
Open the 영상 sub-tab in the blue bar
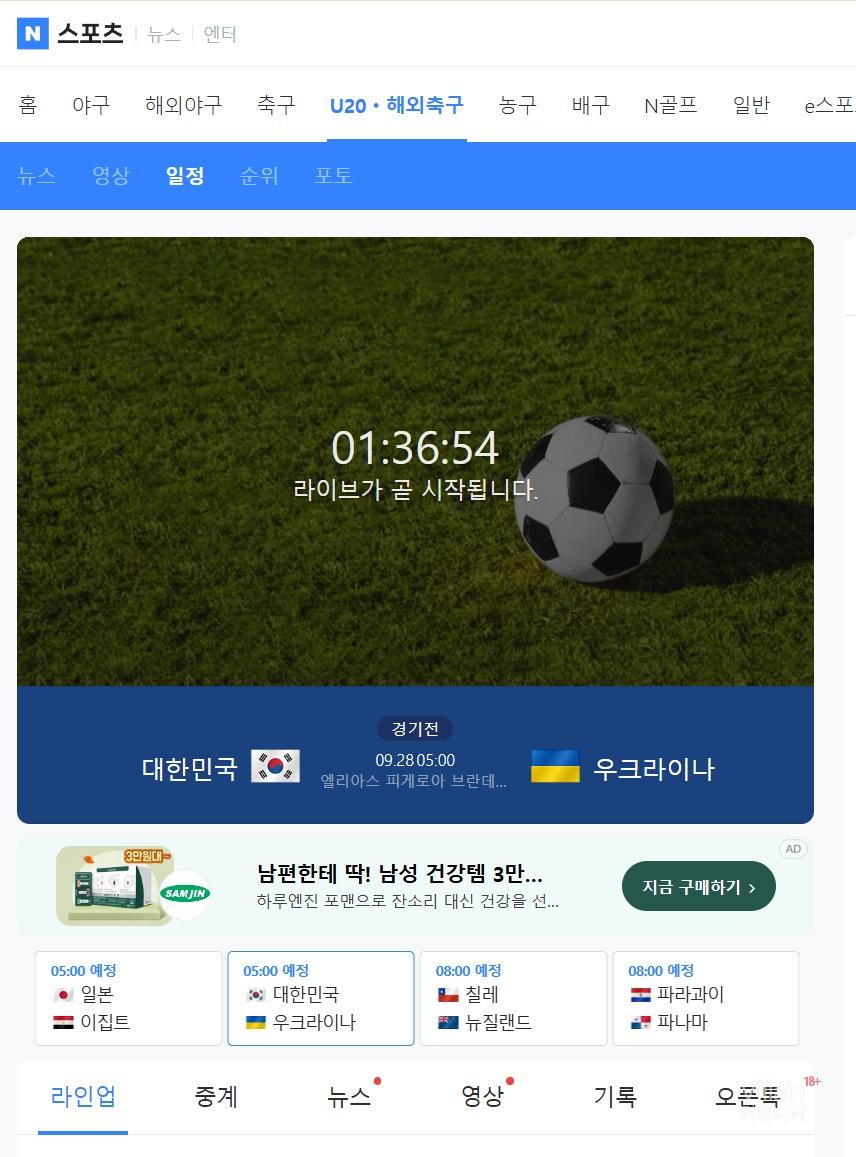[111, 176]
